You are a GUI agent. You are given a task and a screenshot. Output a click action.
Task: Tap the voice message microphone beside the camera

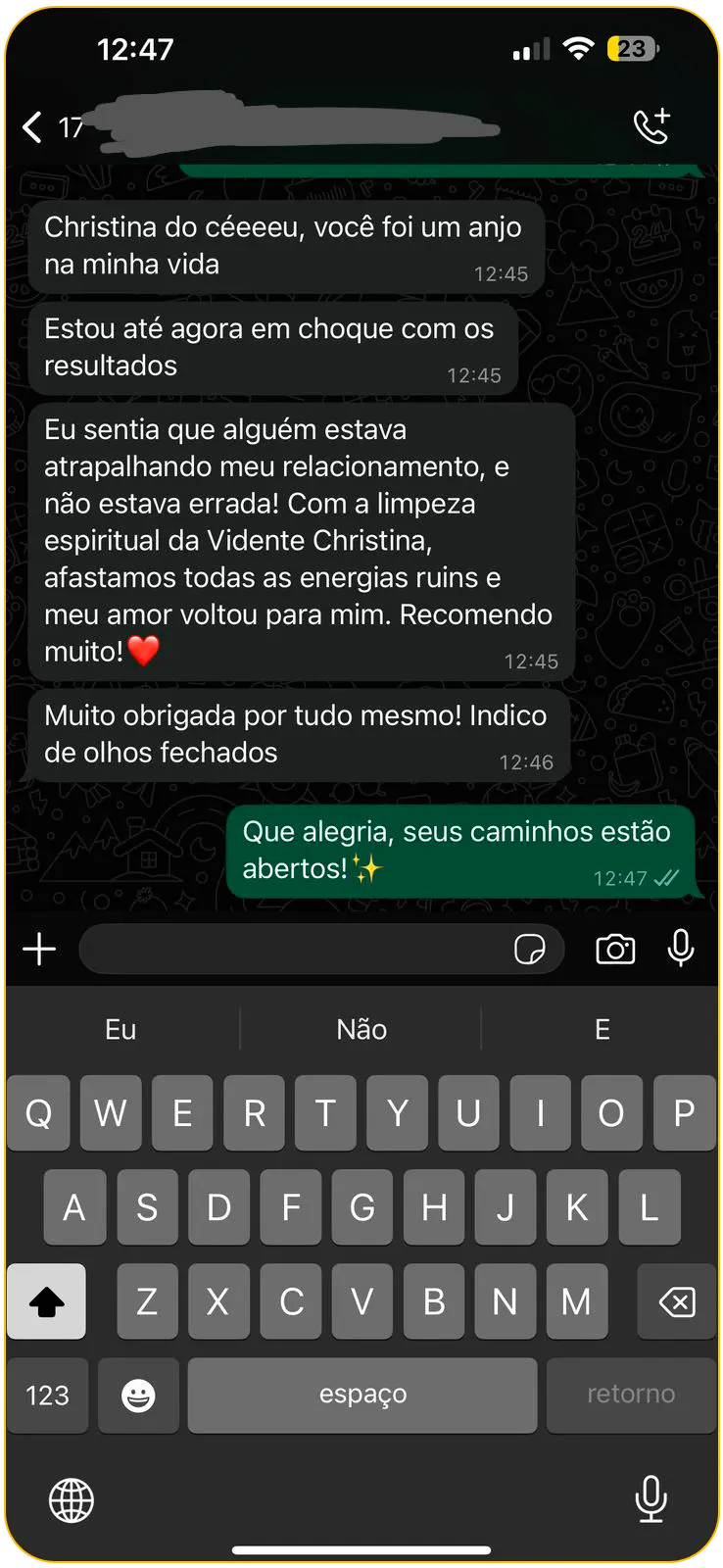[681, 949]
